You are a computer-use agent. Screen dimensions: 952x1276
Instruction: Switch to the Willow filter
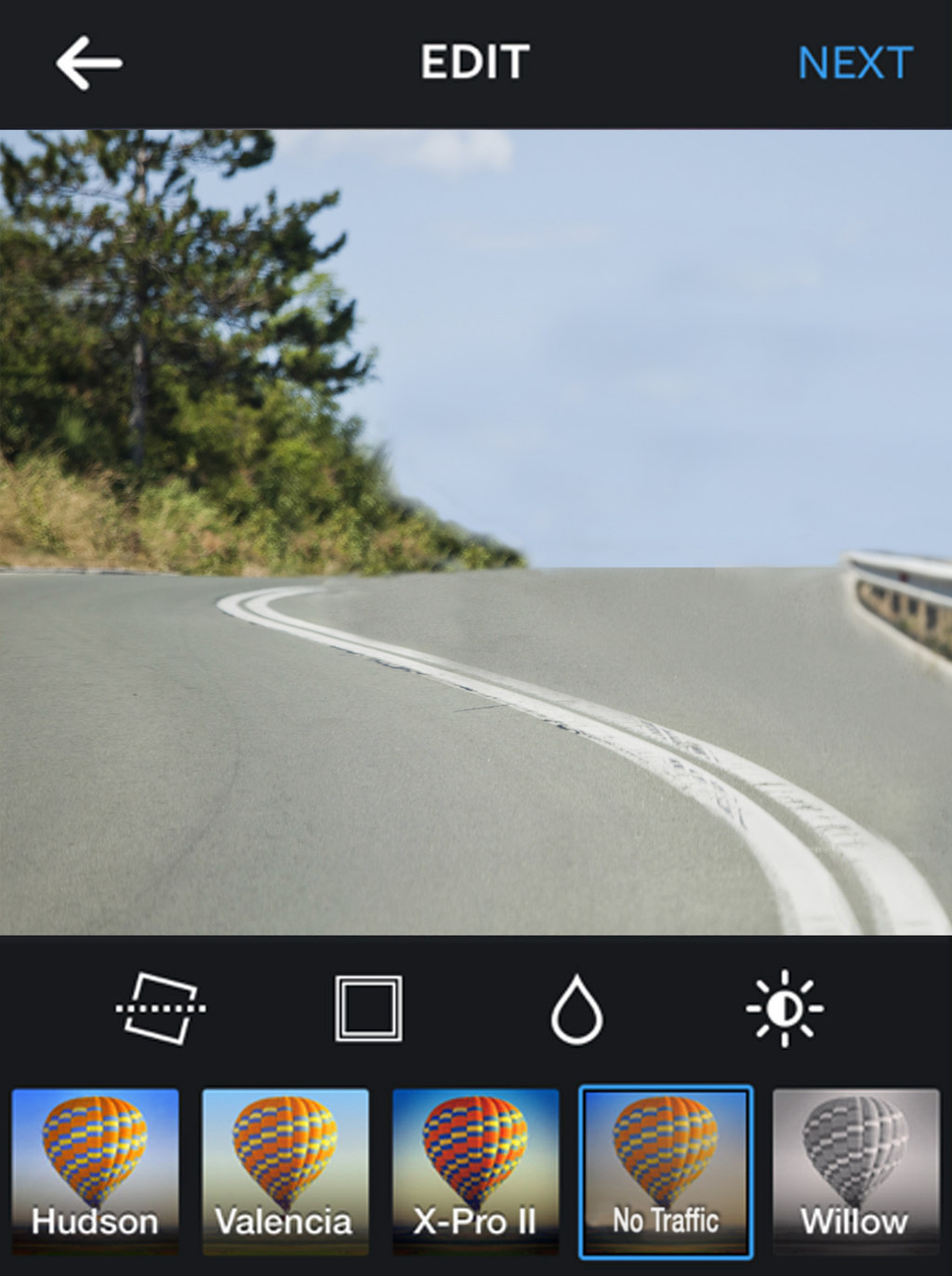tap(855, 1172)
